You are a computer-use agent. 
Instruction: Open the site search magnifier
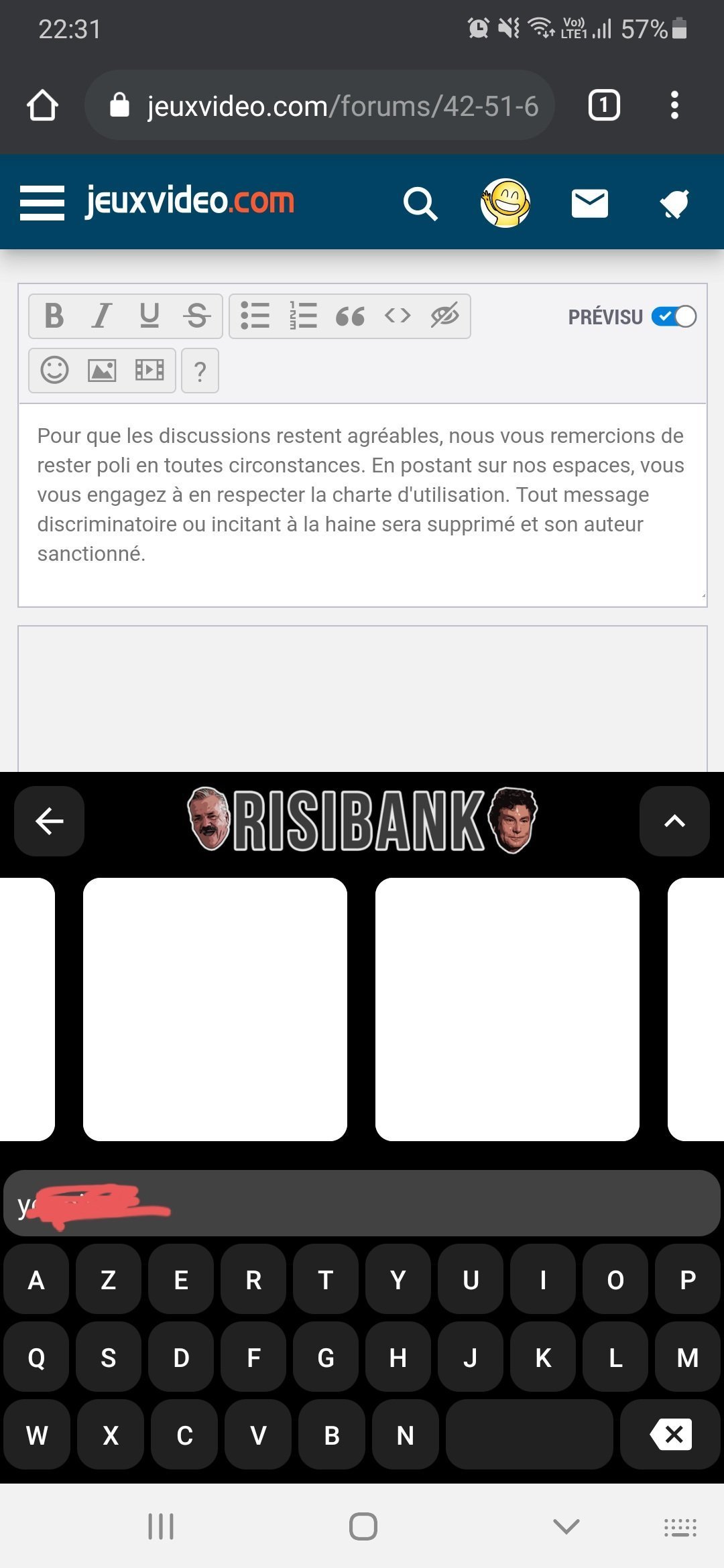coord(420,203)
